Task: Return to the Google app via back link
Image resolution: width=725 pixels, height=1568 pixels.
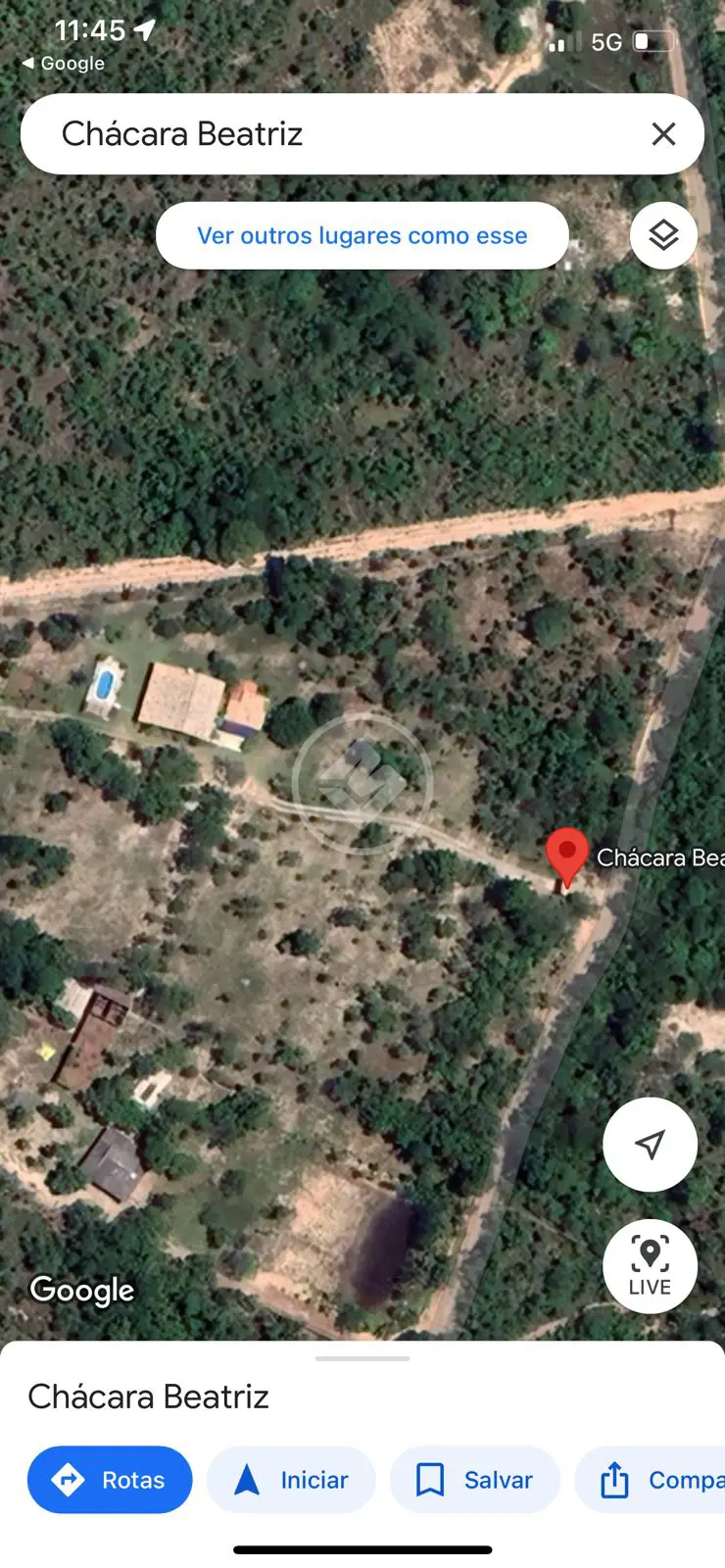Action: coord(64,63)
